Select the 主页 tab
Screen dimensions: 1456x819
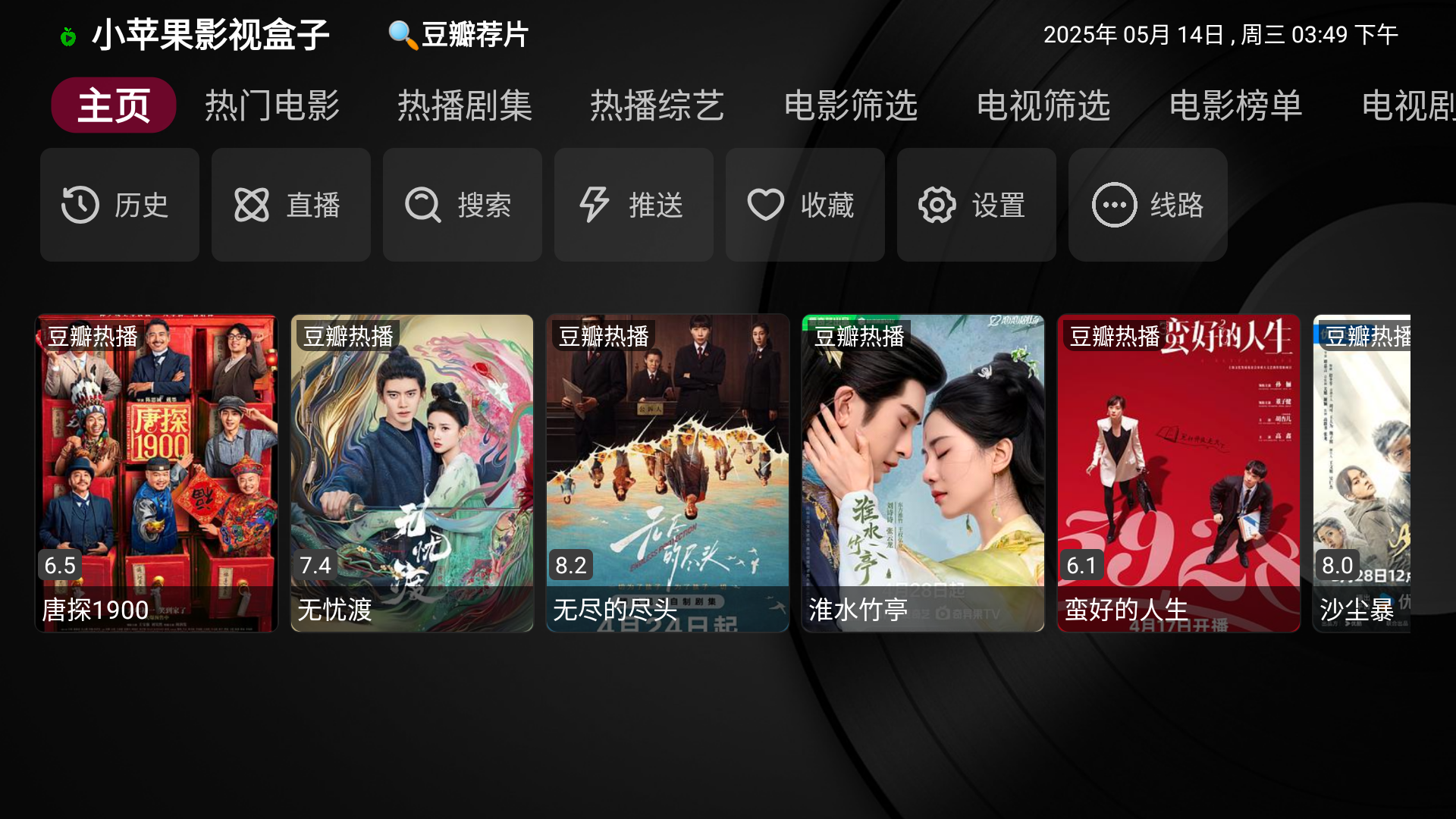114,105
